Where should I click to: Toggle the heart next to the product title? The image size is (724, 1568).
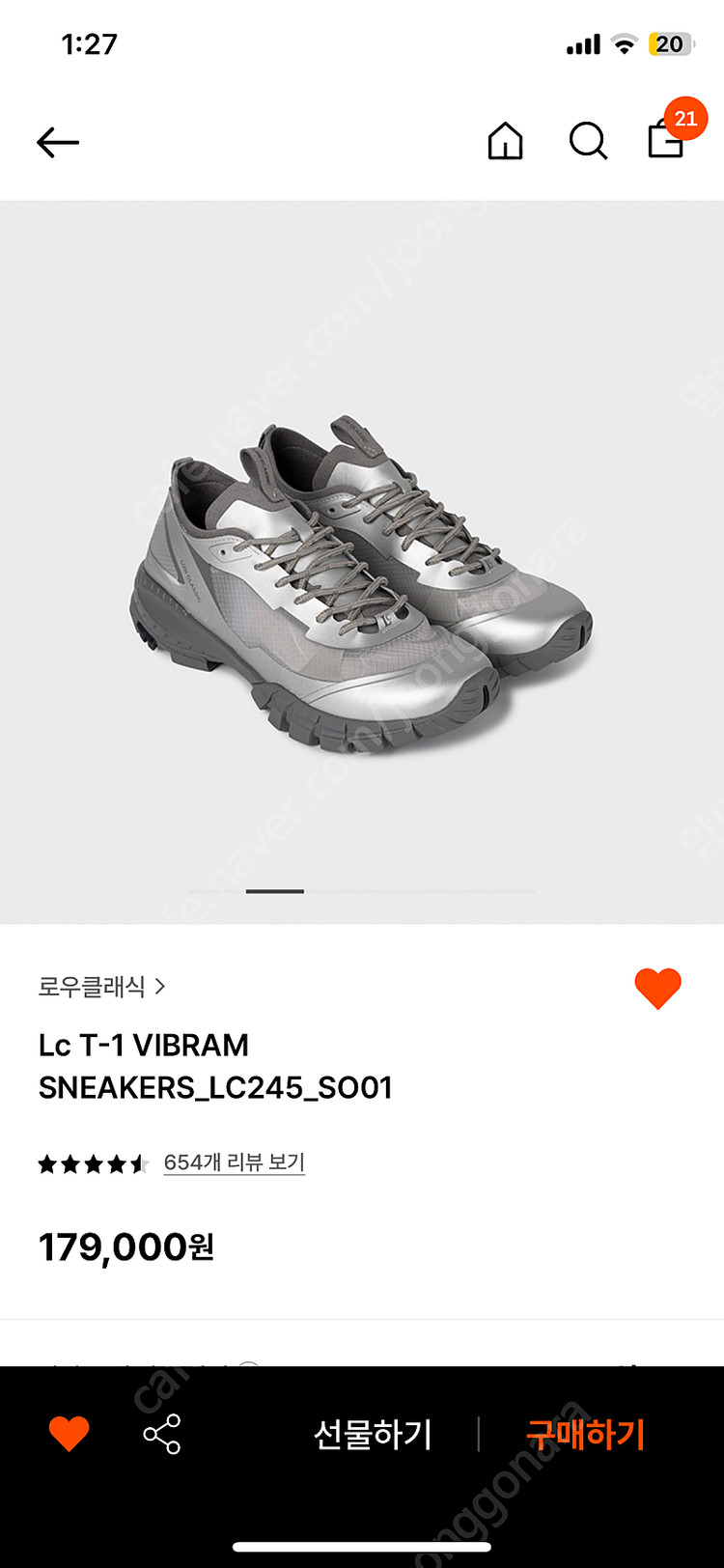click(x=657, y=989)
